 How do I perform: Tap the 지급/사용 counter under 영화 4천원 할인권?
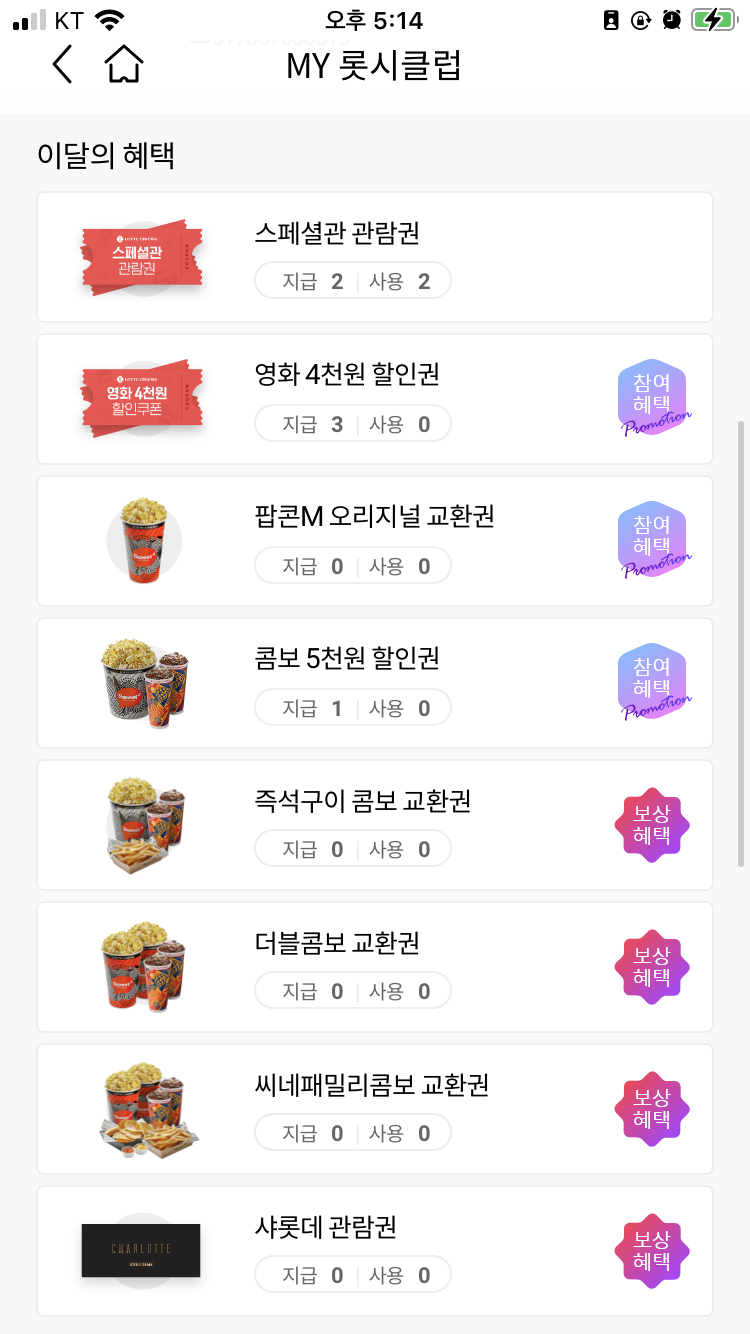pos(352,423)
